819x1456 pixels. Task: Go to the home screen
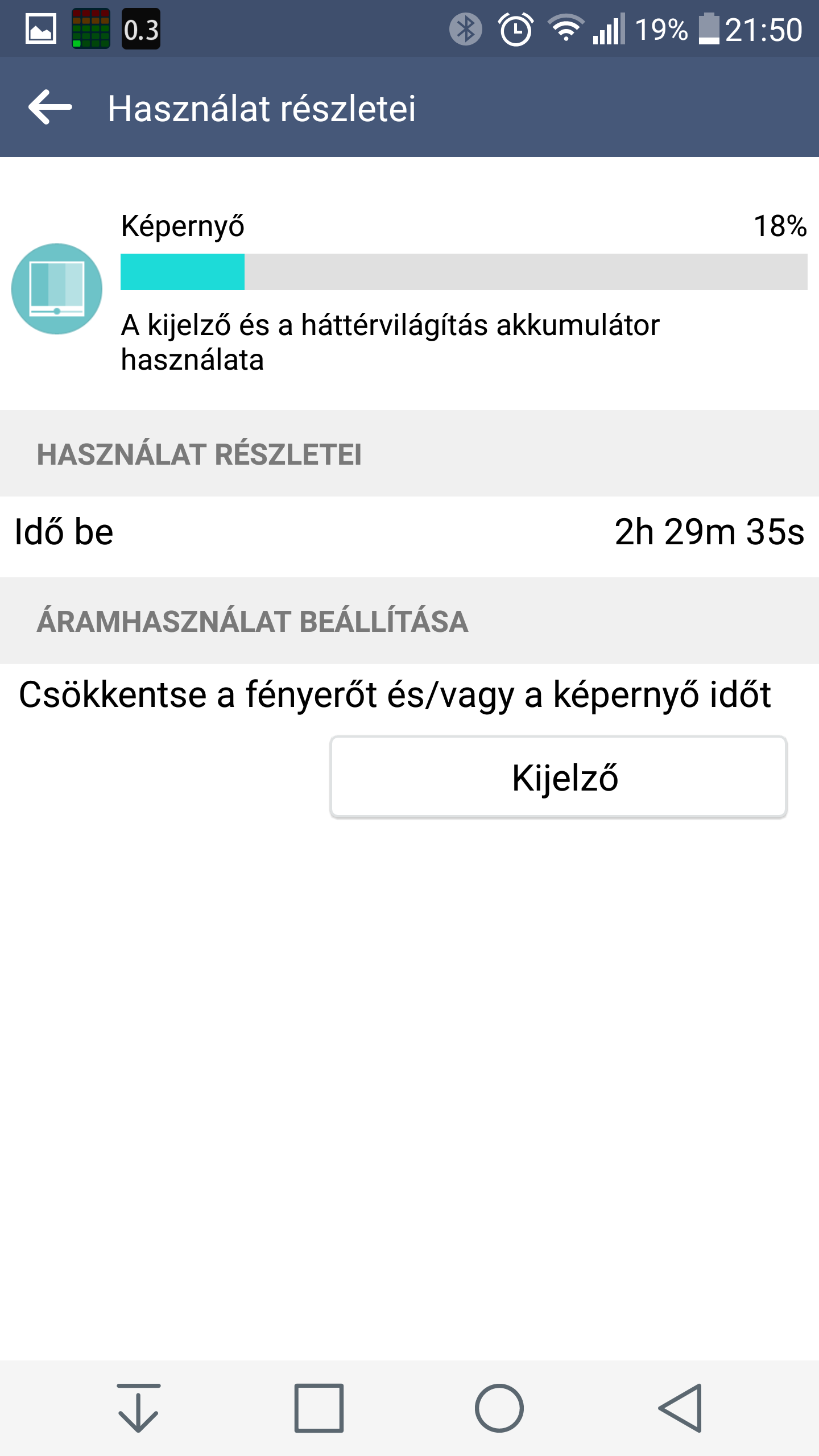coord(499,1408)
